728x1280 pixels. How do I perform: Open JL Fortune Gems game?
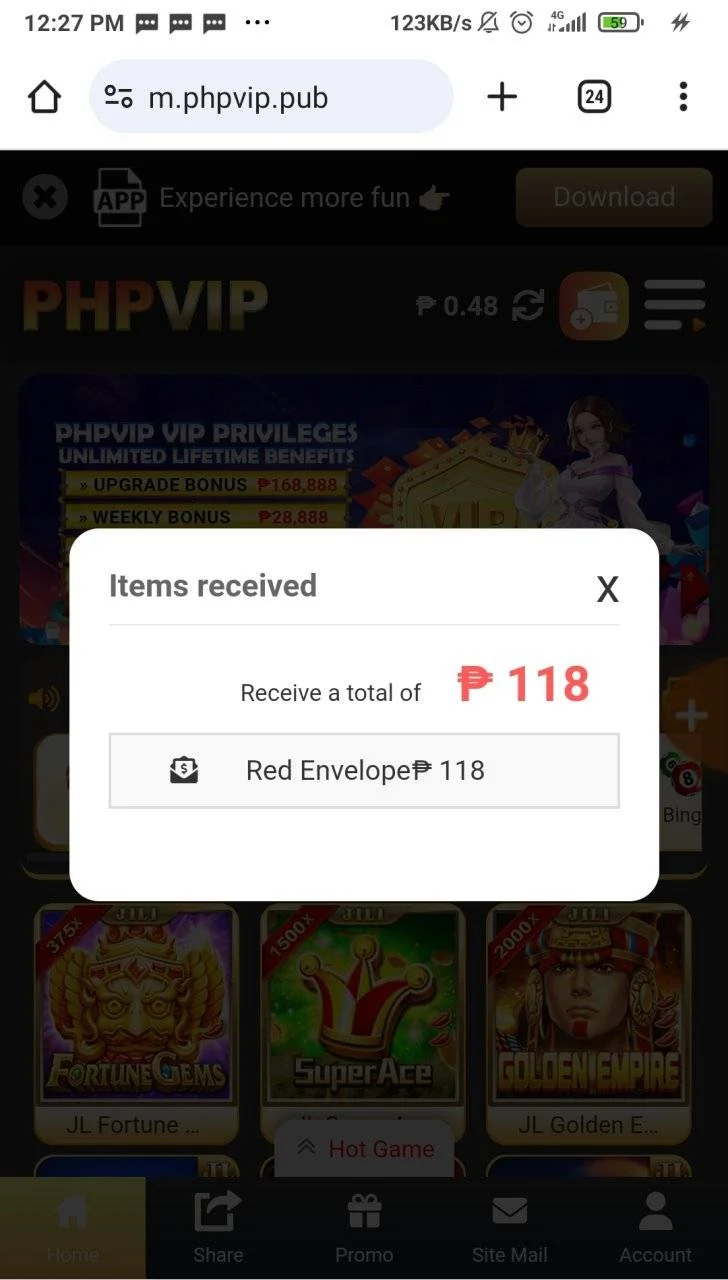(x=136, y=1023)
